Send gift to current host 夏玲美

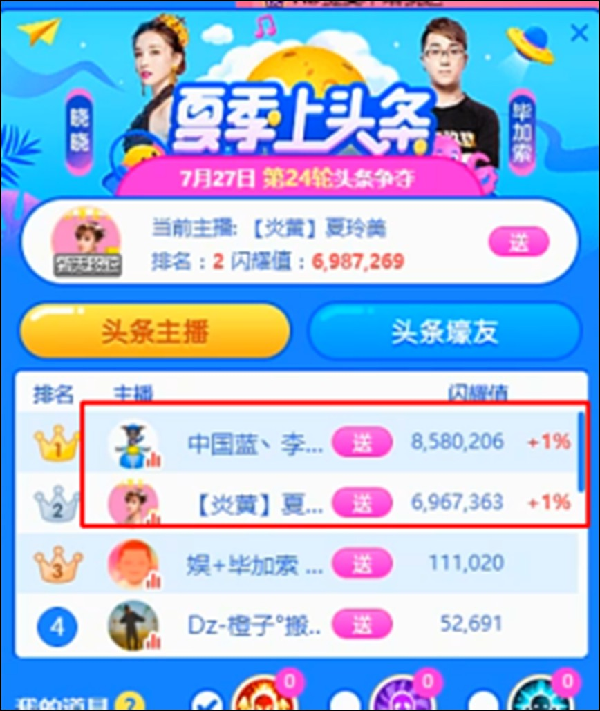pyautogui.click(x=518, y=242)
